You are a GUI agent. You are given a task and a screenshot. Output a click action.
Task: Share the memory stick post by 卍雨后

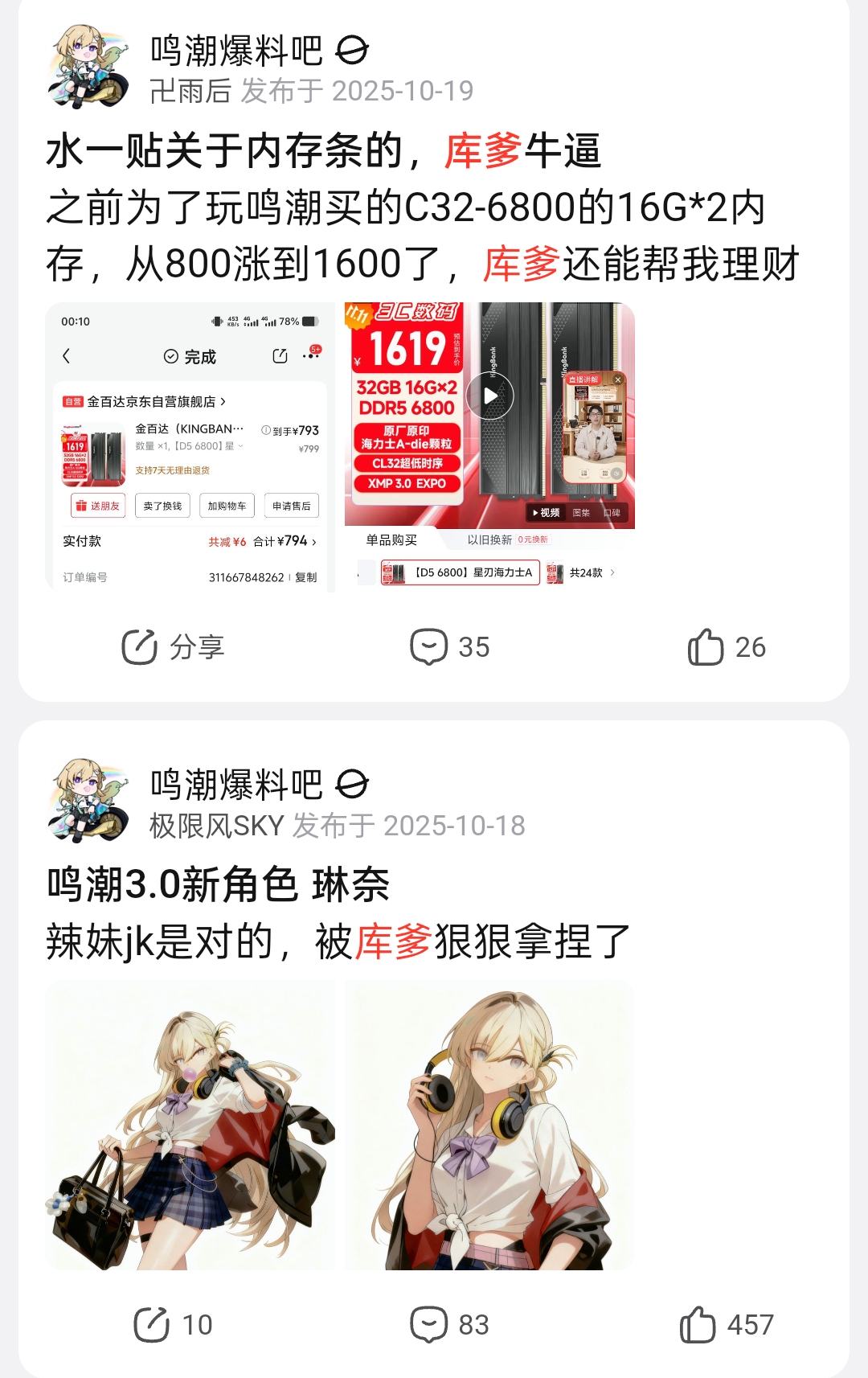pos(173,647)
